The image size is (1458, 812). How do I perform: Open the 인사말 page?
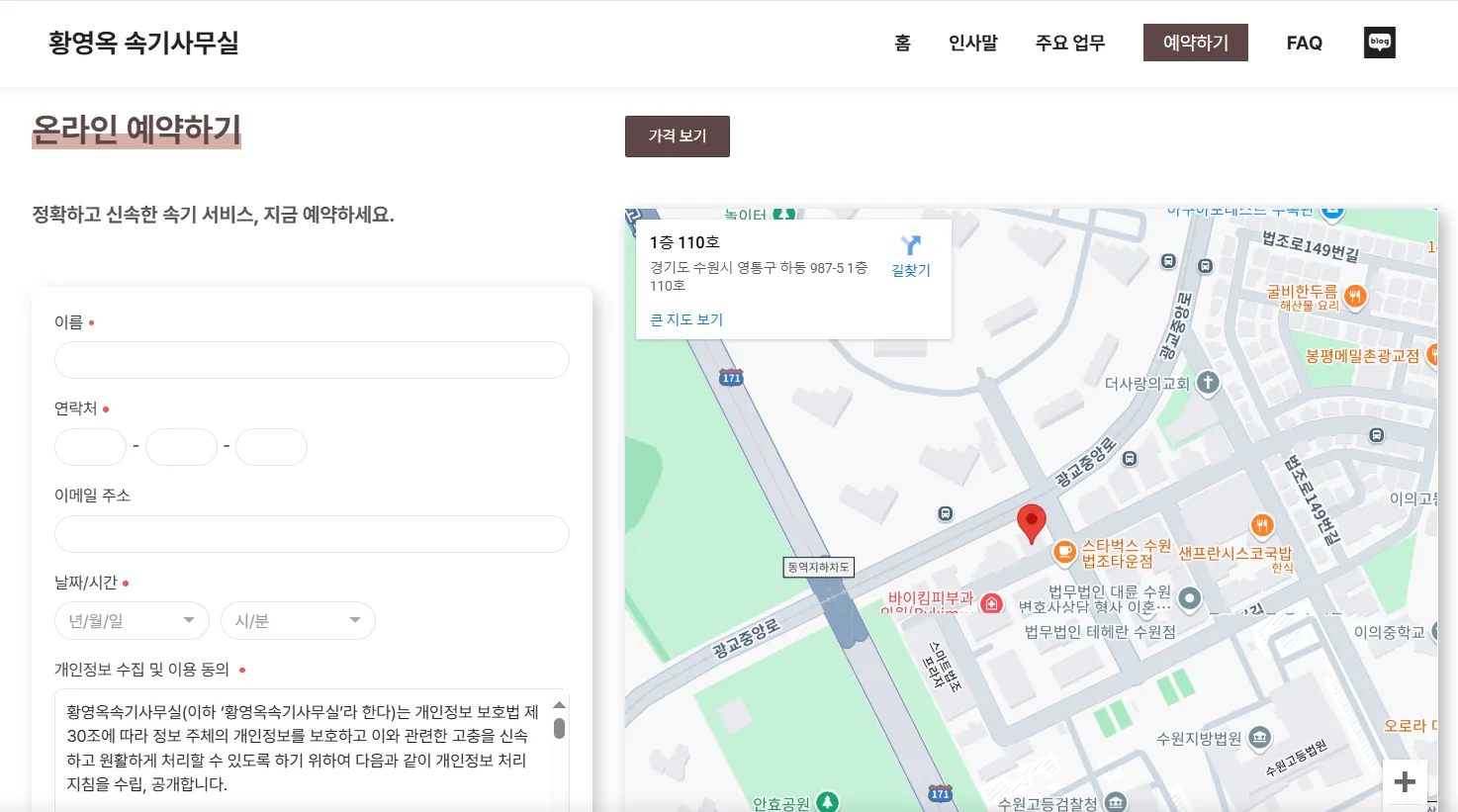pos(973,43)
